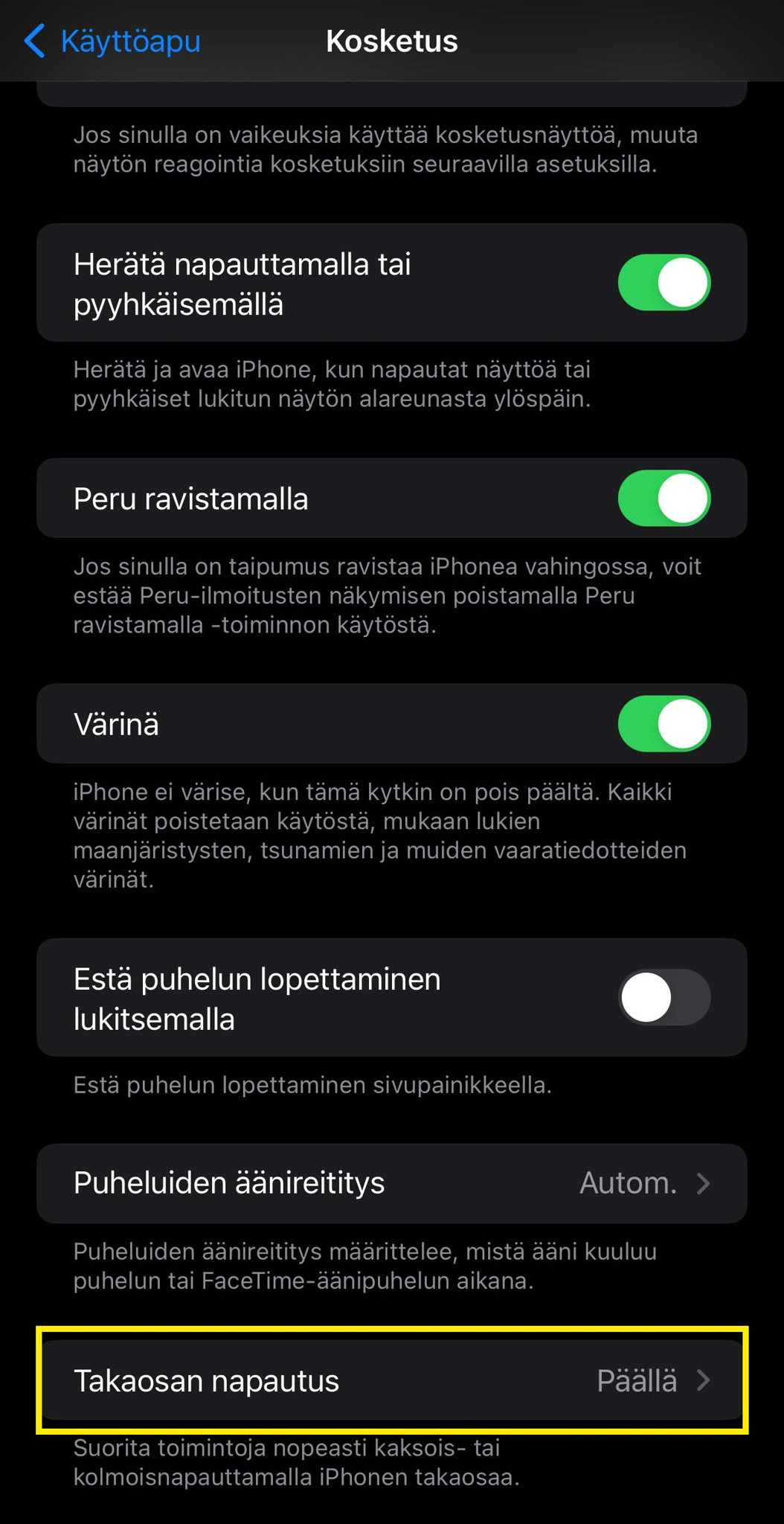
Task: Turn off the Värinä switch
Action: [663, 723]
